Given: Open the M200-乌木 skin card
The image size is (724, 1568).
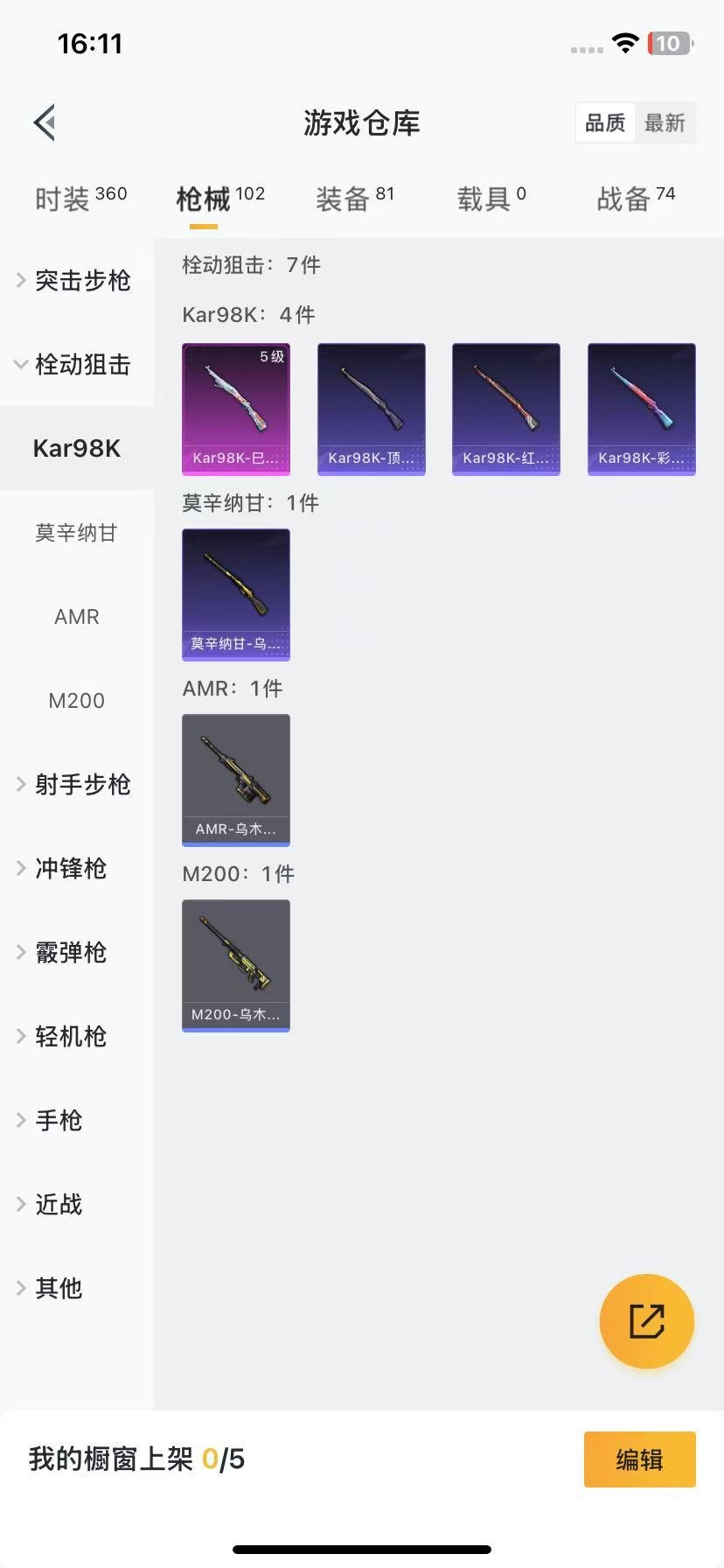Looking at the screenshot, I should [236, 965].
